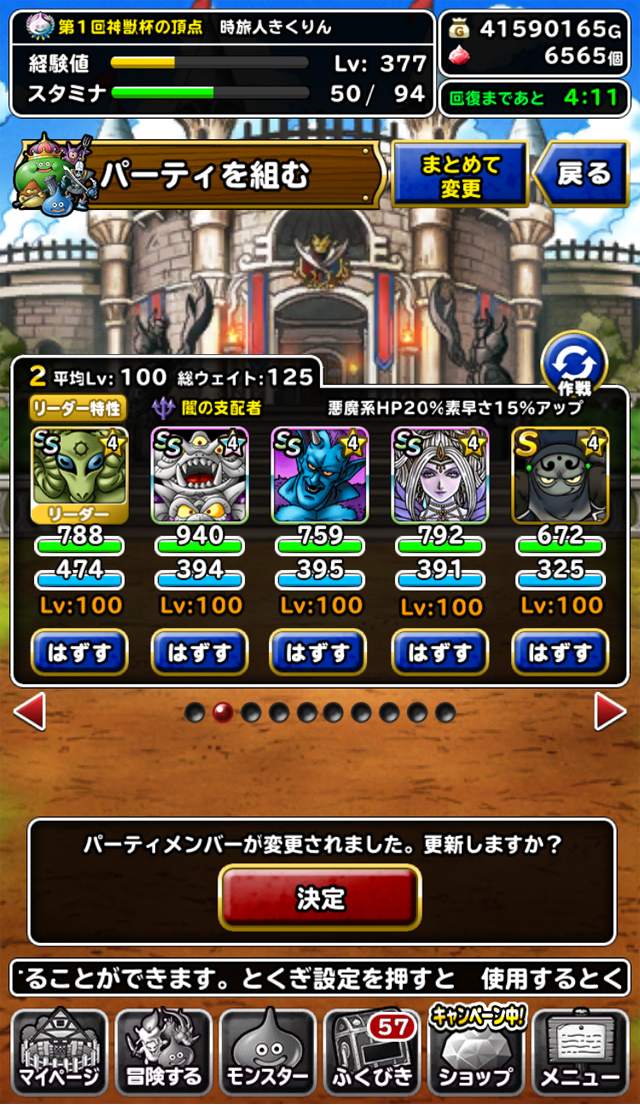This screenshot has width=640, height=1105.
Task: Show the previous party with the left arrow
Action: tap(30, 712)
